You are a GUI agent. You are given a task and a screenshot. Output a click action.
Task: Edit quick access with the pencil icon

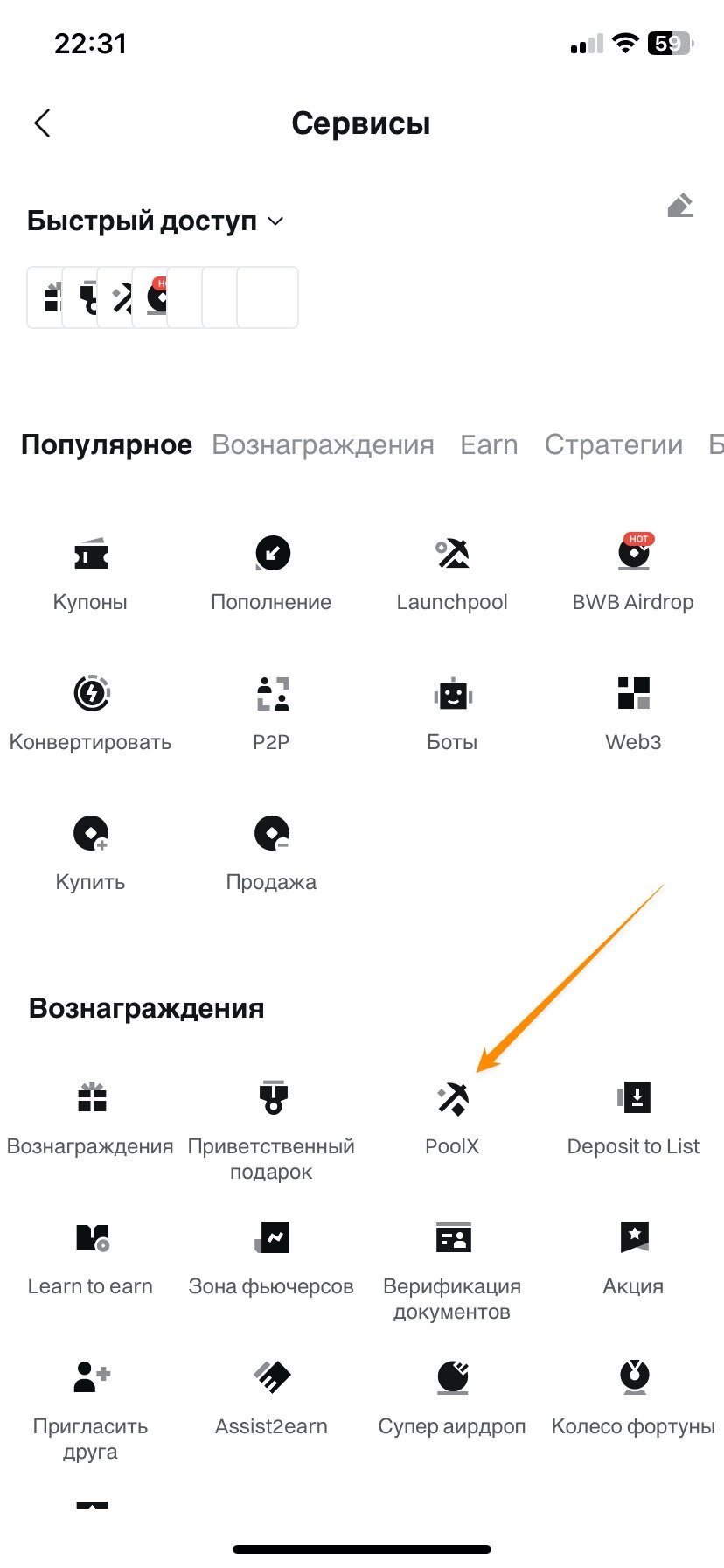[x=679, y=206]
